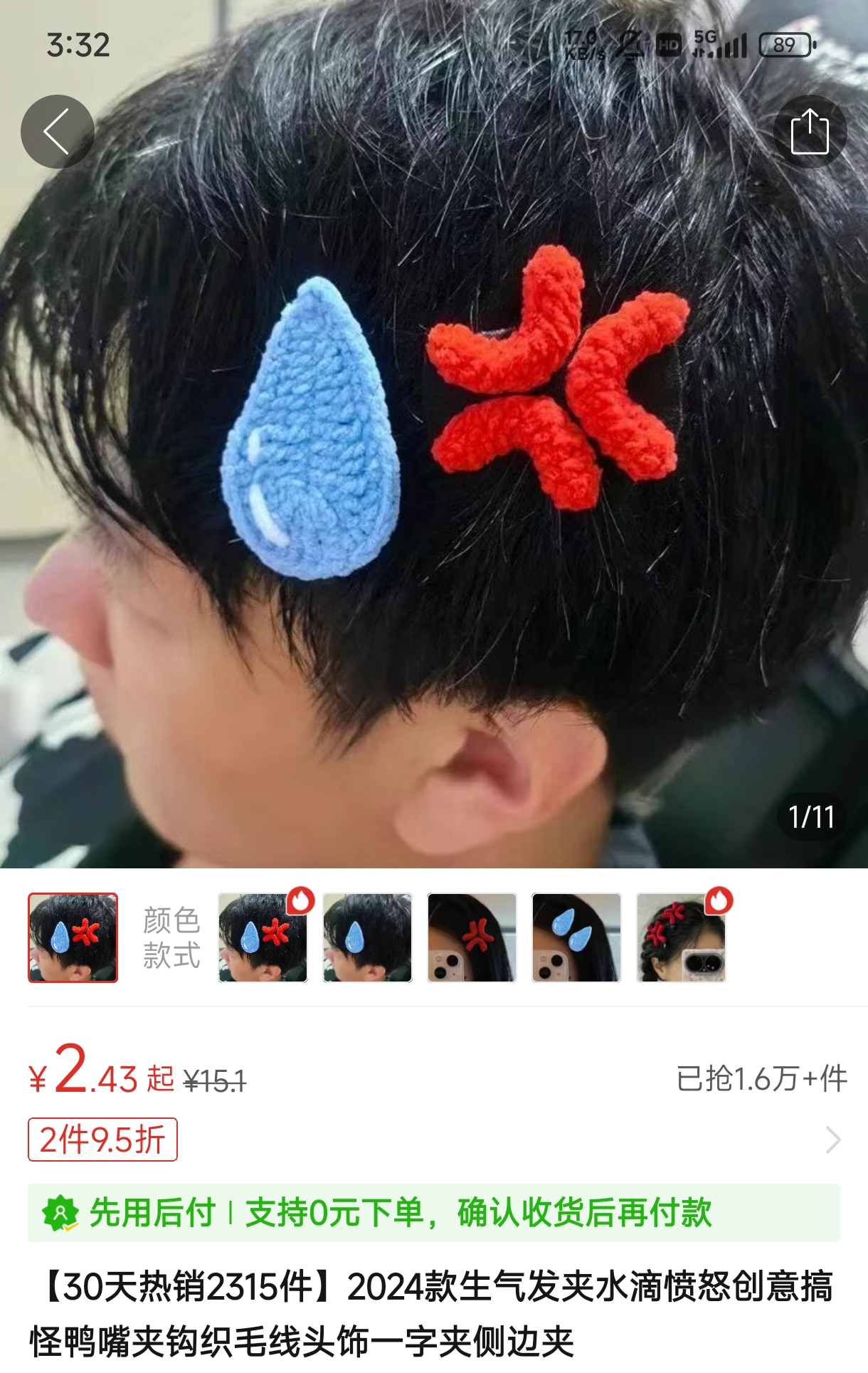868x1373 pixels.
Task: Choose the single red anger clip style
Action: coord(472,937)
